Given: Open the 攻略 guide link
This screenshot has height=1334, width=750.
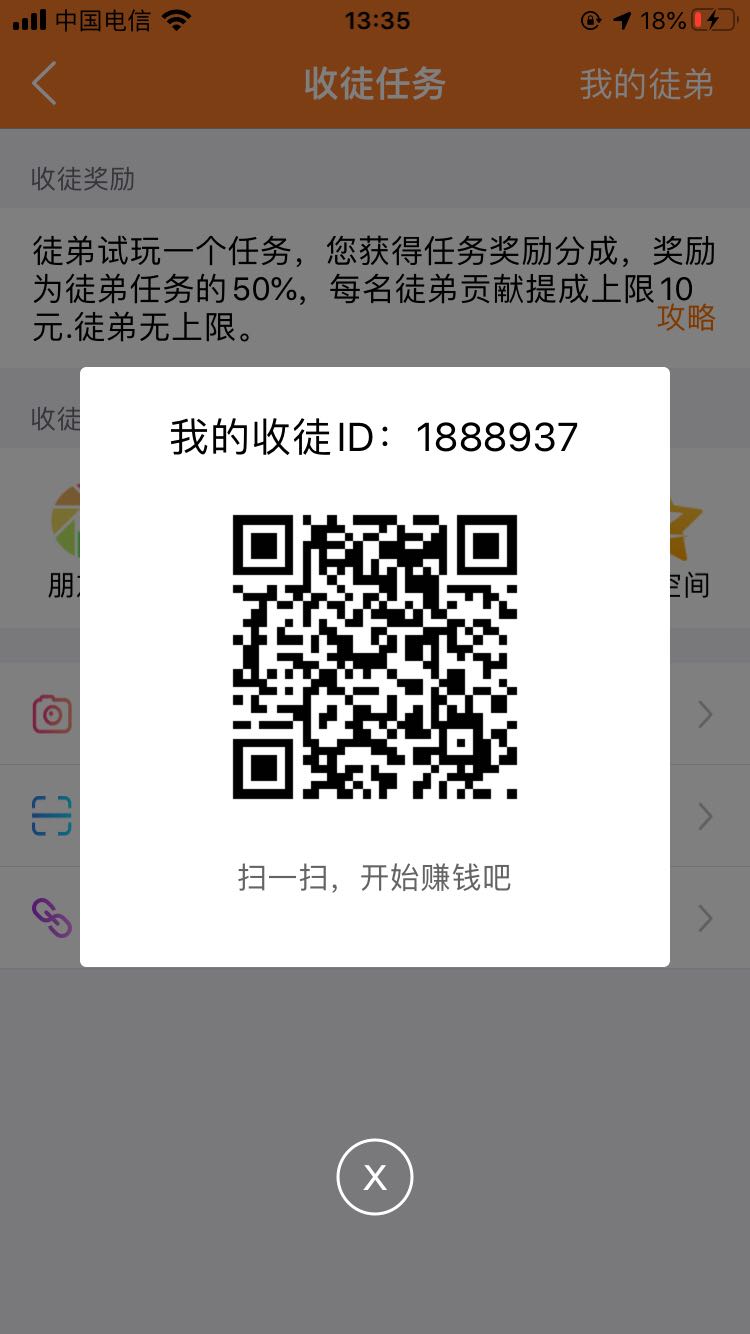Looking at the screenshot, I should (686, 317).
